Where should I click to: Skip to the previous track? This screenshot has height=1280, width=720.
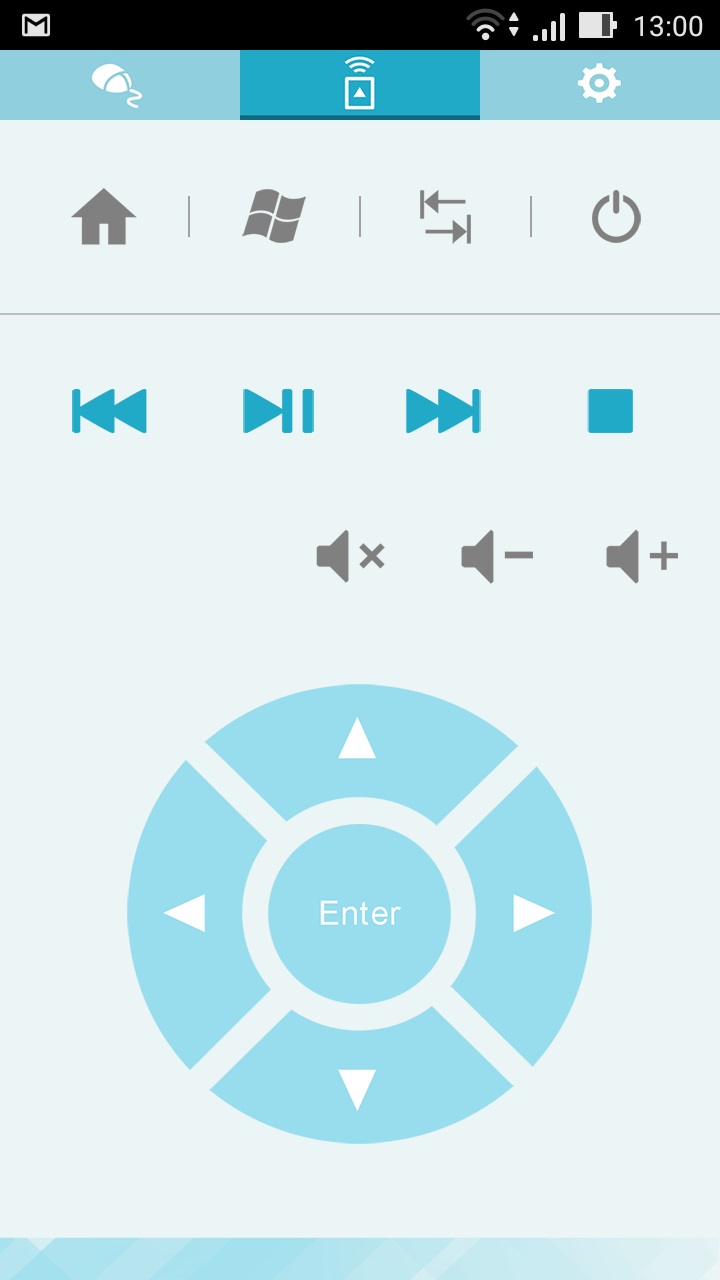coord(109,411)
